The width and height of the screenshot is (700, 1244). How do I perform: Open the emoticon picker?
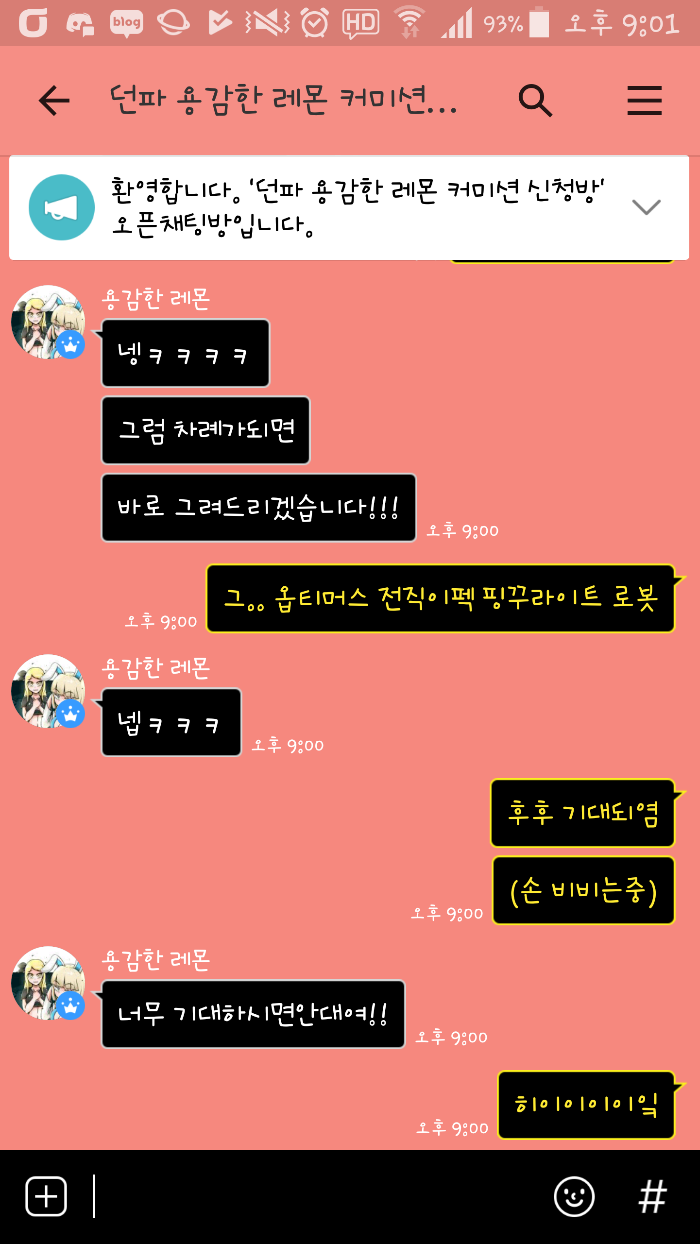[x=574, y=1196]
